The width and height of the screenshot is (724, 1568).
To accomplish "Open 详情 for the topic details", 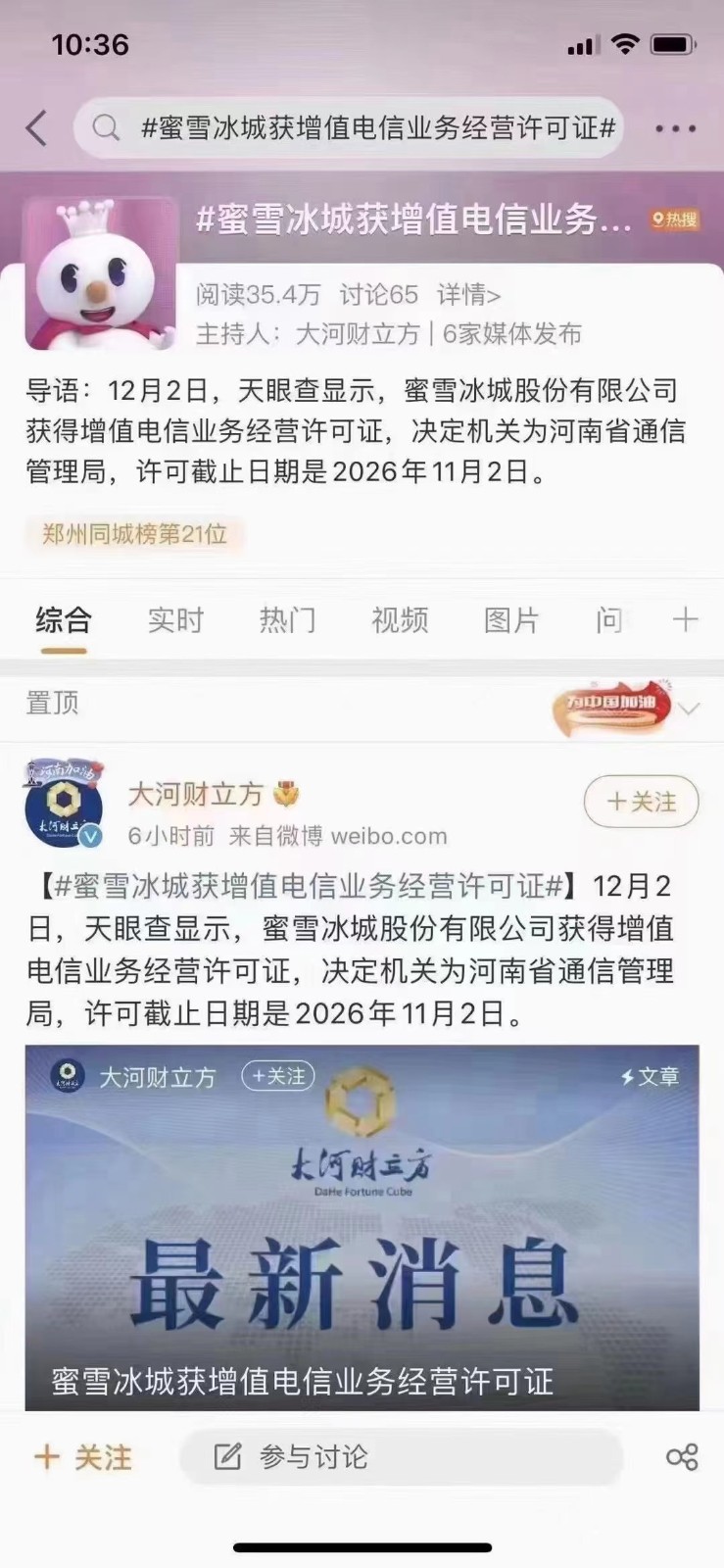I will coord(468,294).
